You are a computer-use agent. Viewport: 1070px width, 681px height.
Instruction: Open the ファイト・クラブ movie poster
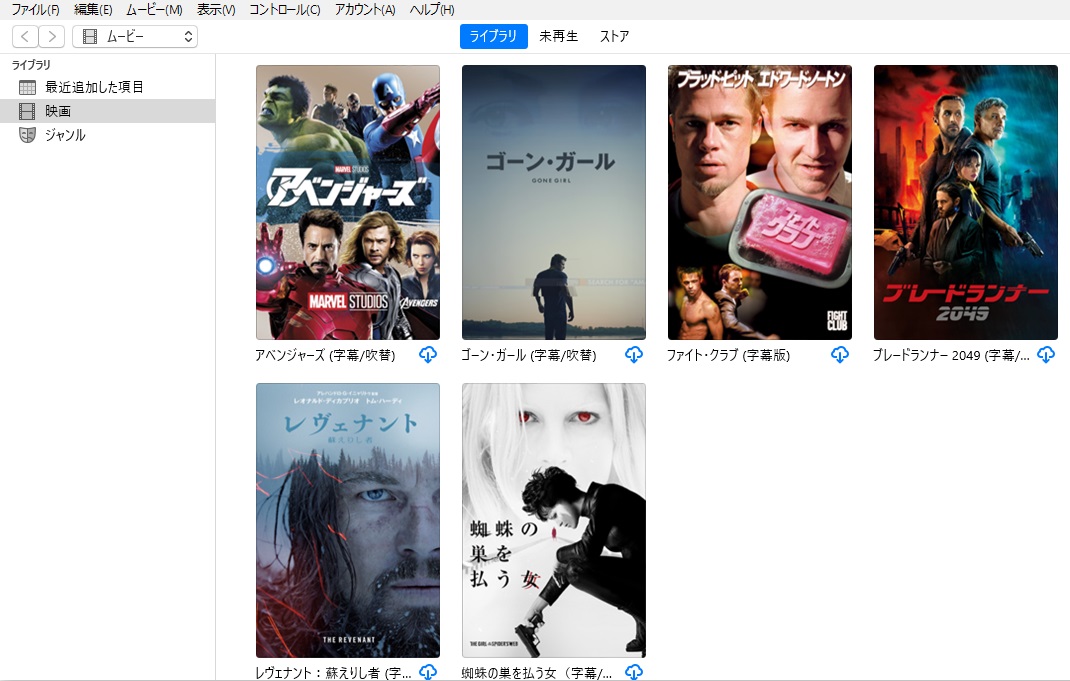[x=759, y=203]
